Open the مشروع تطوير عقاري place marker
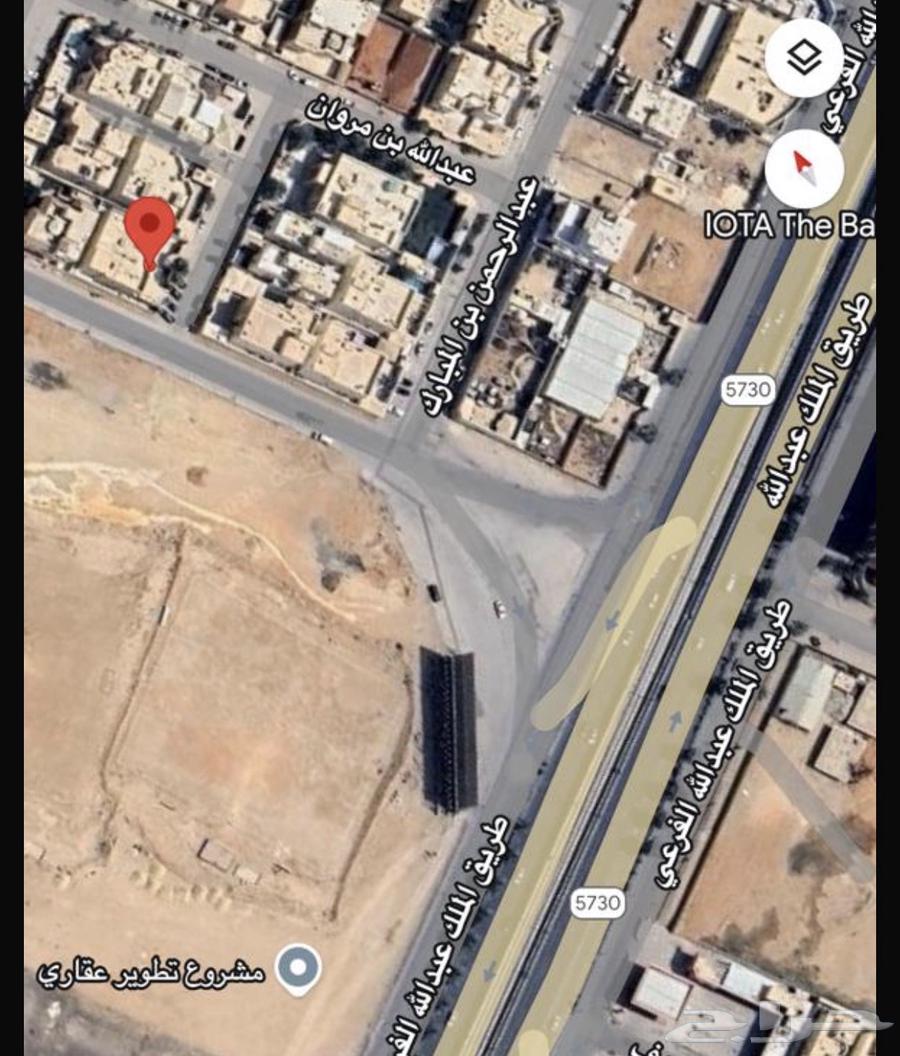900x1056 pixels. [298, 968]
